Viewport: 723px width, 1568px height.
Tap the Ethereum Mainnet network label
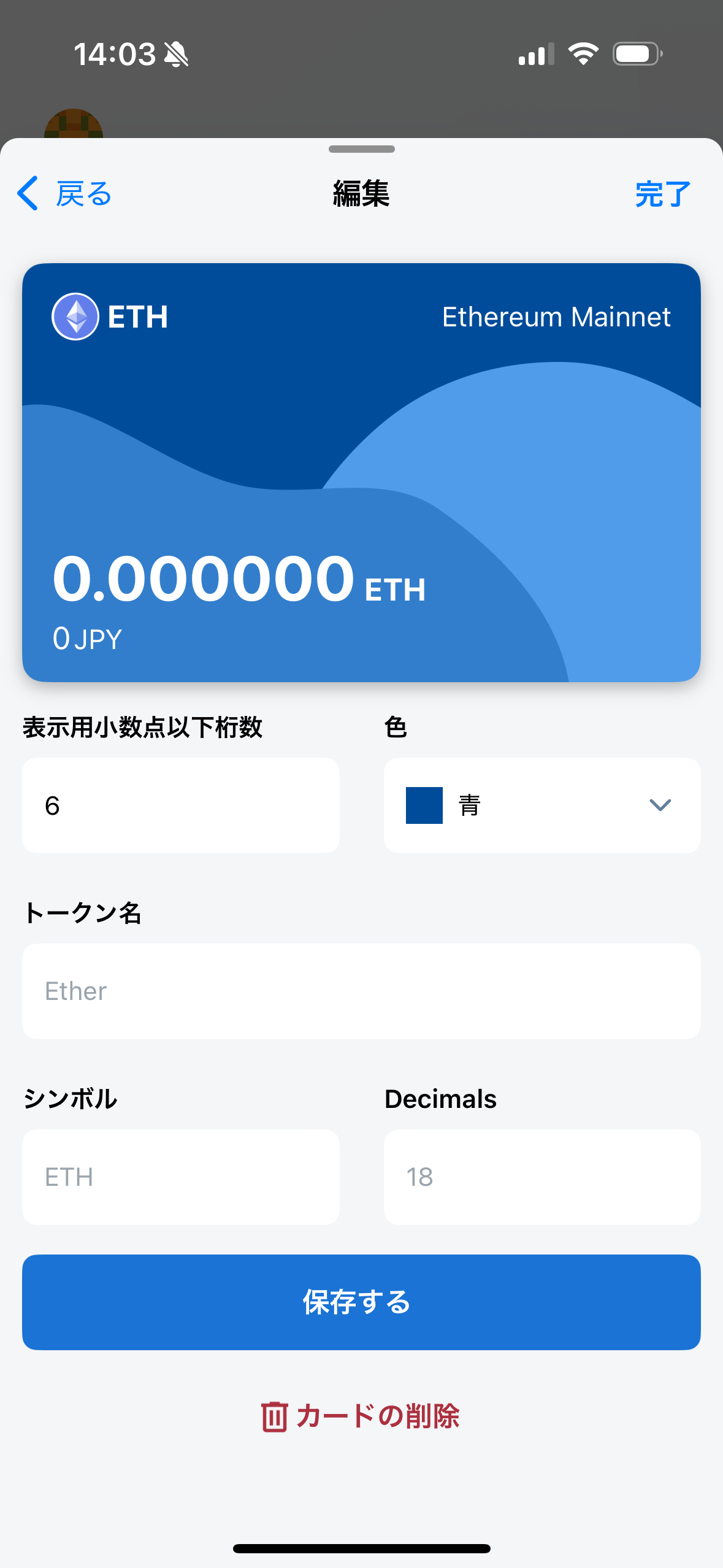click(x=557, y=317)
